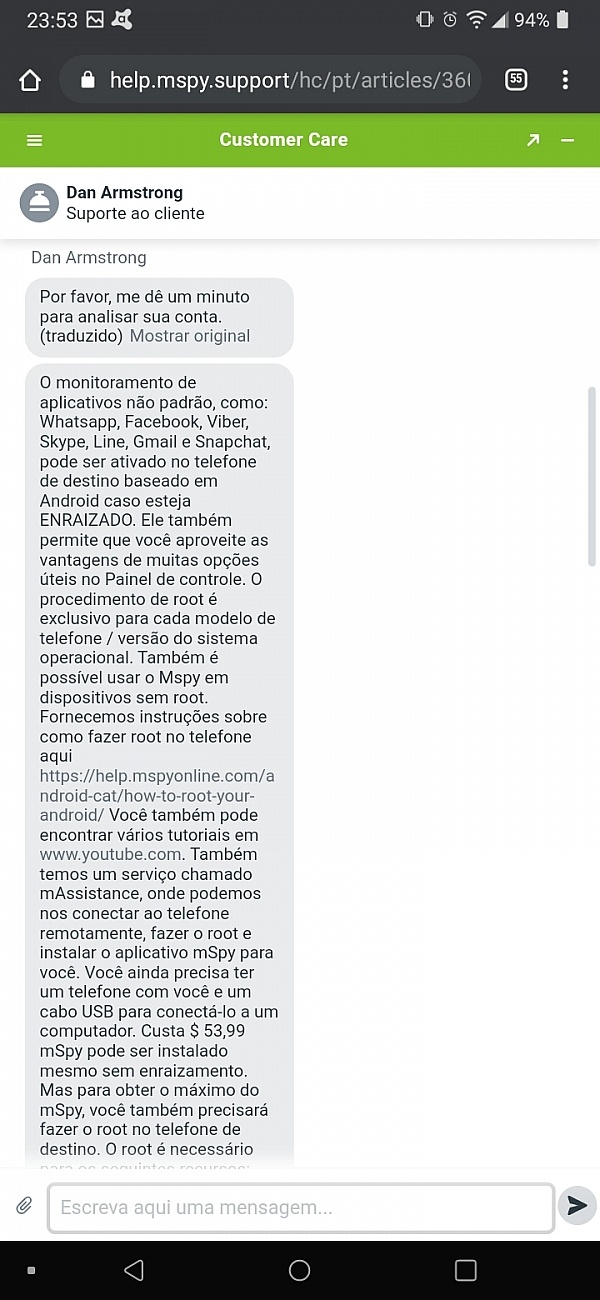Image resolution: width=600 pixels, height=1300 pixels.
Task: Open recent apps from the navigation bar
Action: [x=465, y=1270]
